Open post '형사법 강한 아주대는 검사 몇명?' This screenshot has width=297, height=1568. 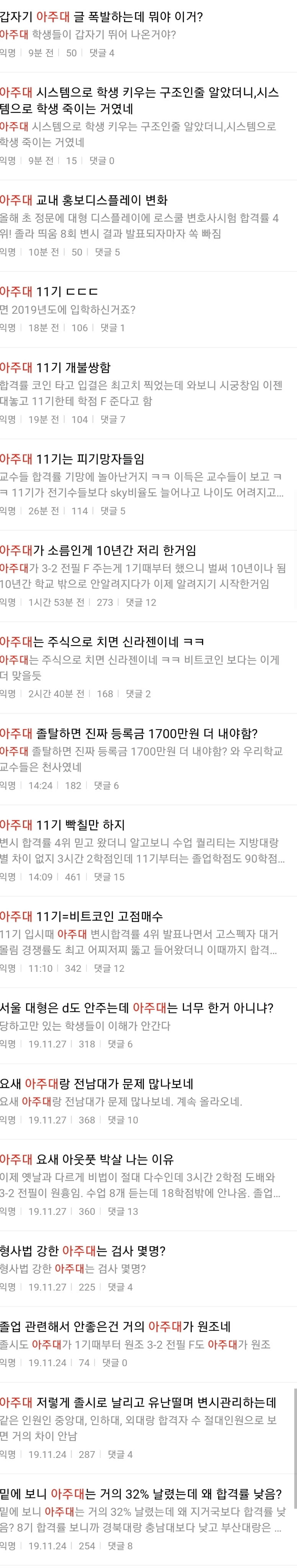pos(82,1251)
